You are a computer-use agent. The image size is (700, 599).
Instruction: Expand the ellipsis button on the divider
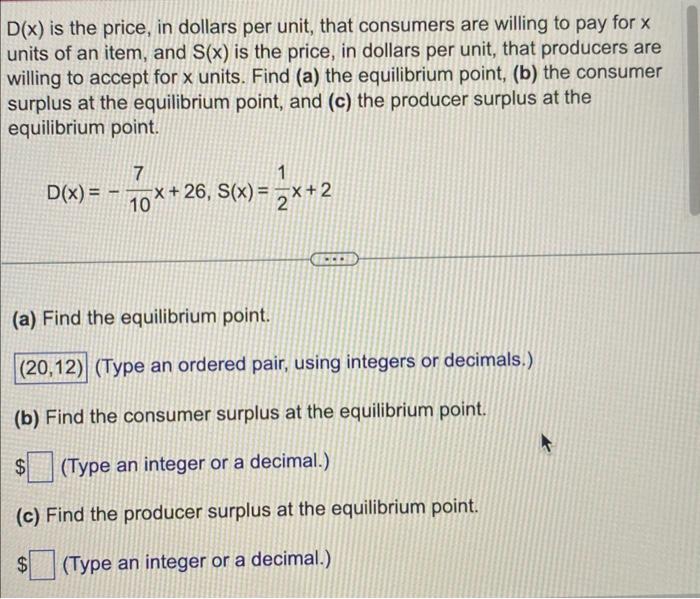pyautogui.click(x=334, y=260)
